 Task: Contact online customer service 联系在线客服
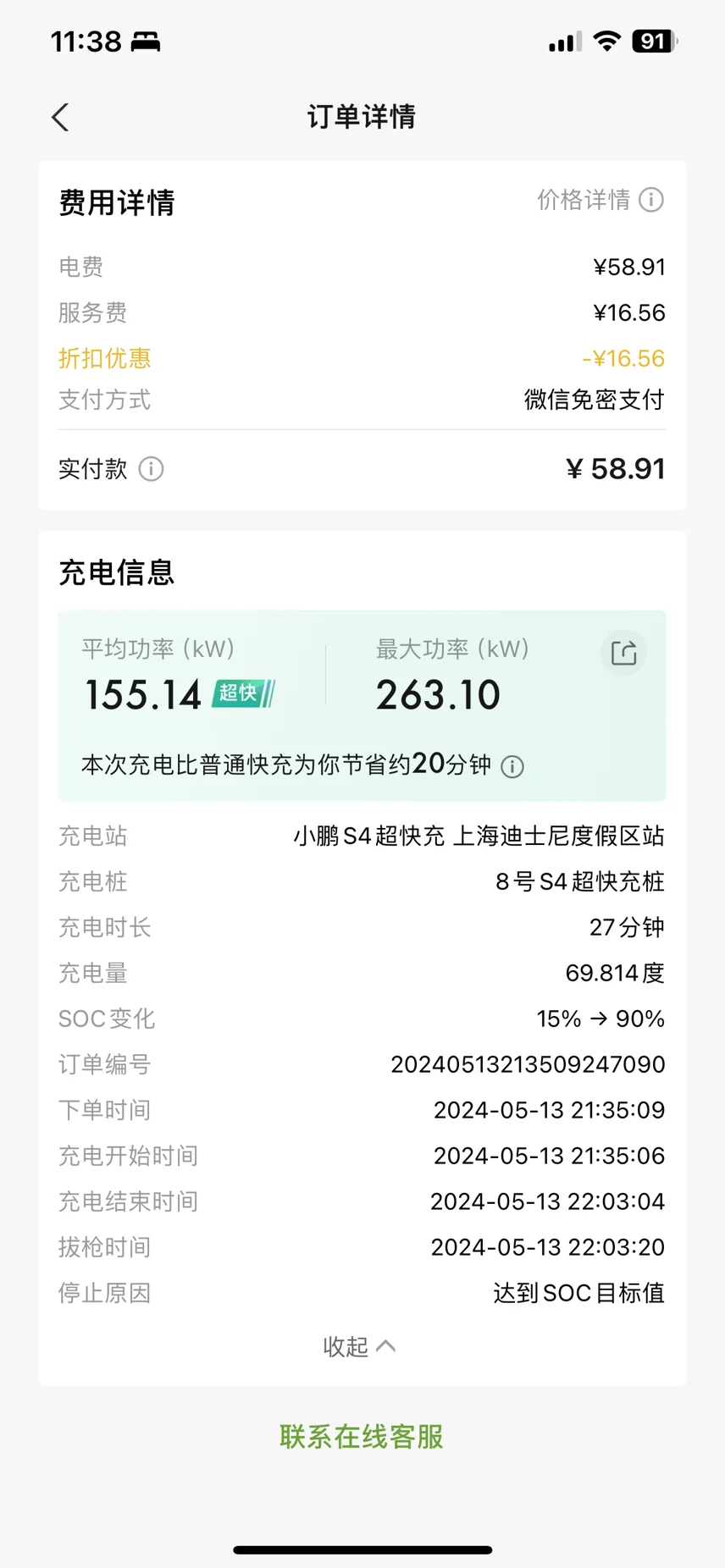pos(362,1436)
